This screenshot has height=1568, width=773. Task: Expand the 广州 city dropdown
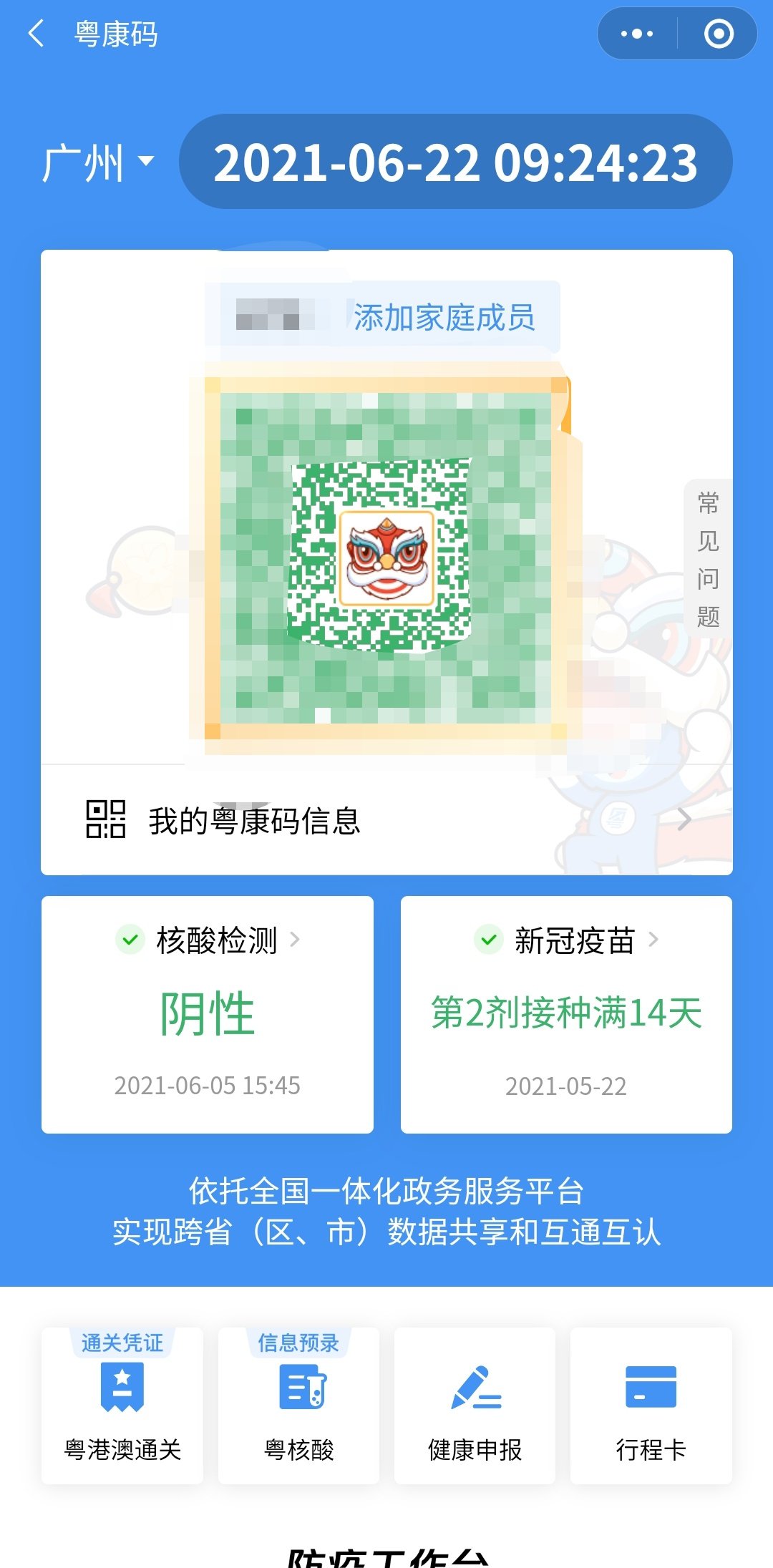98,162
